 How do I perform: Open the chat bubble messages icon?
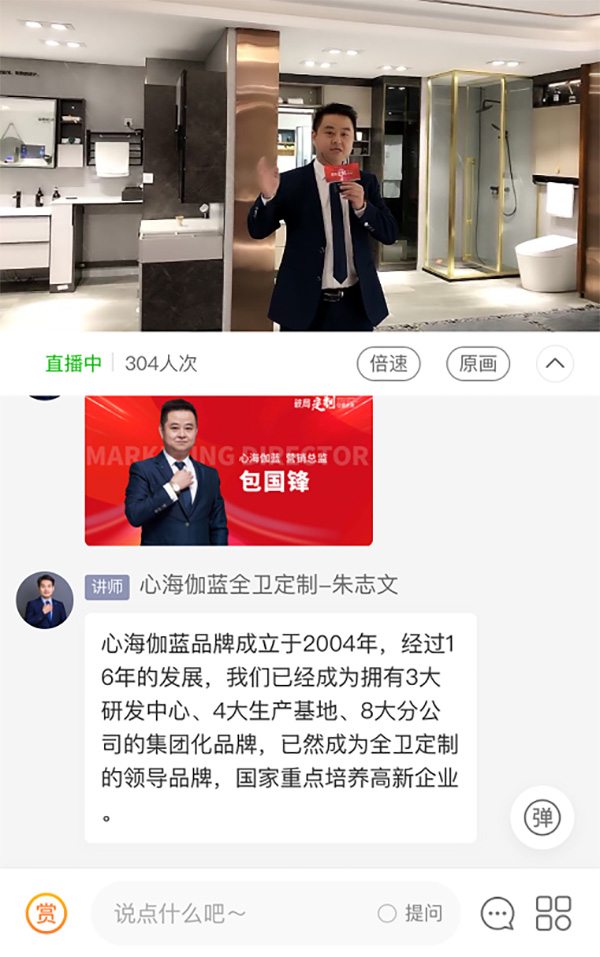tap(497, 913)
